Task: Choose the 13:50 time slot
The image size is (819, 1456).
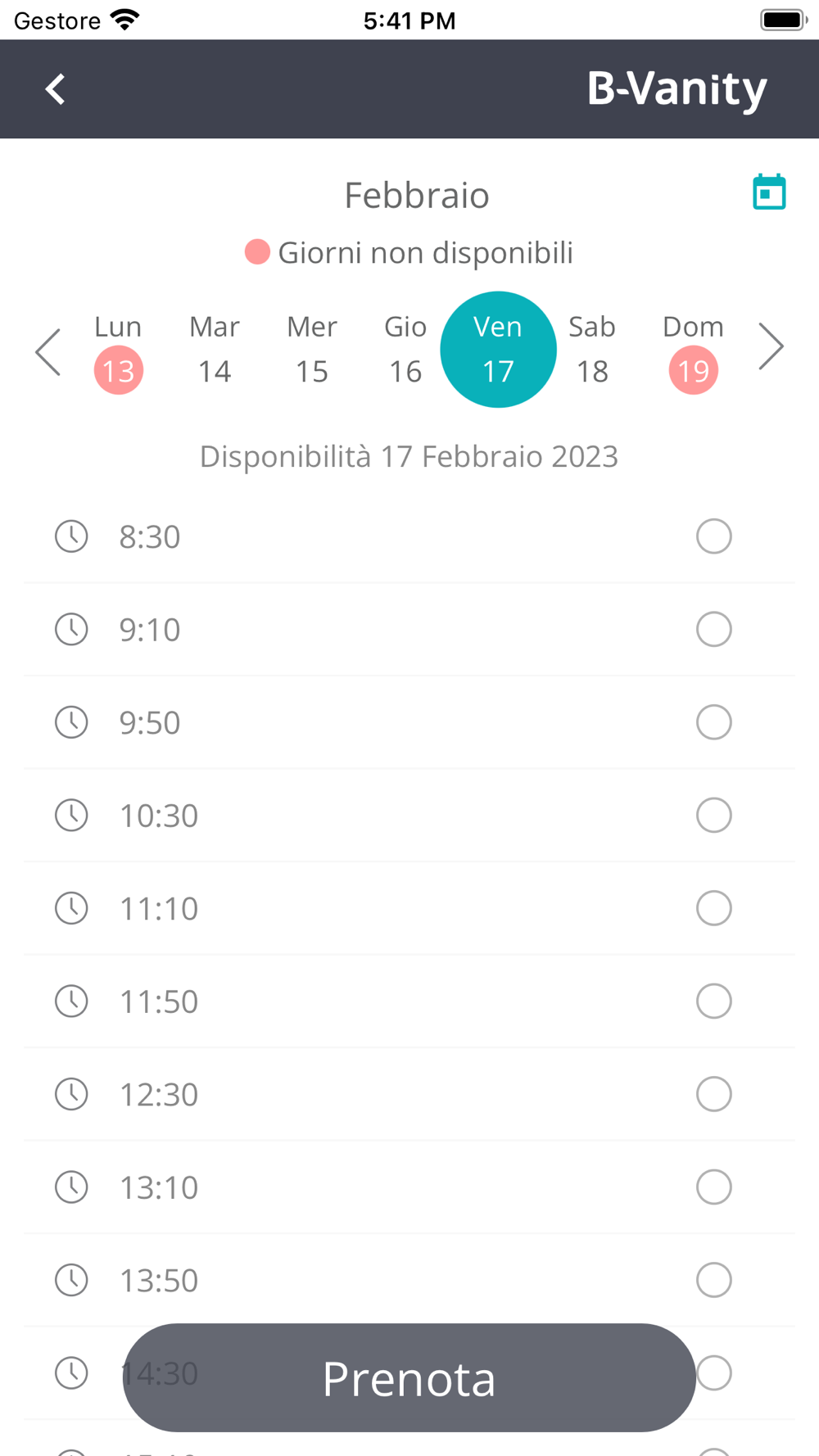Action: tap(713, 1280)
